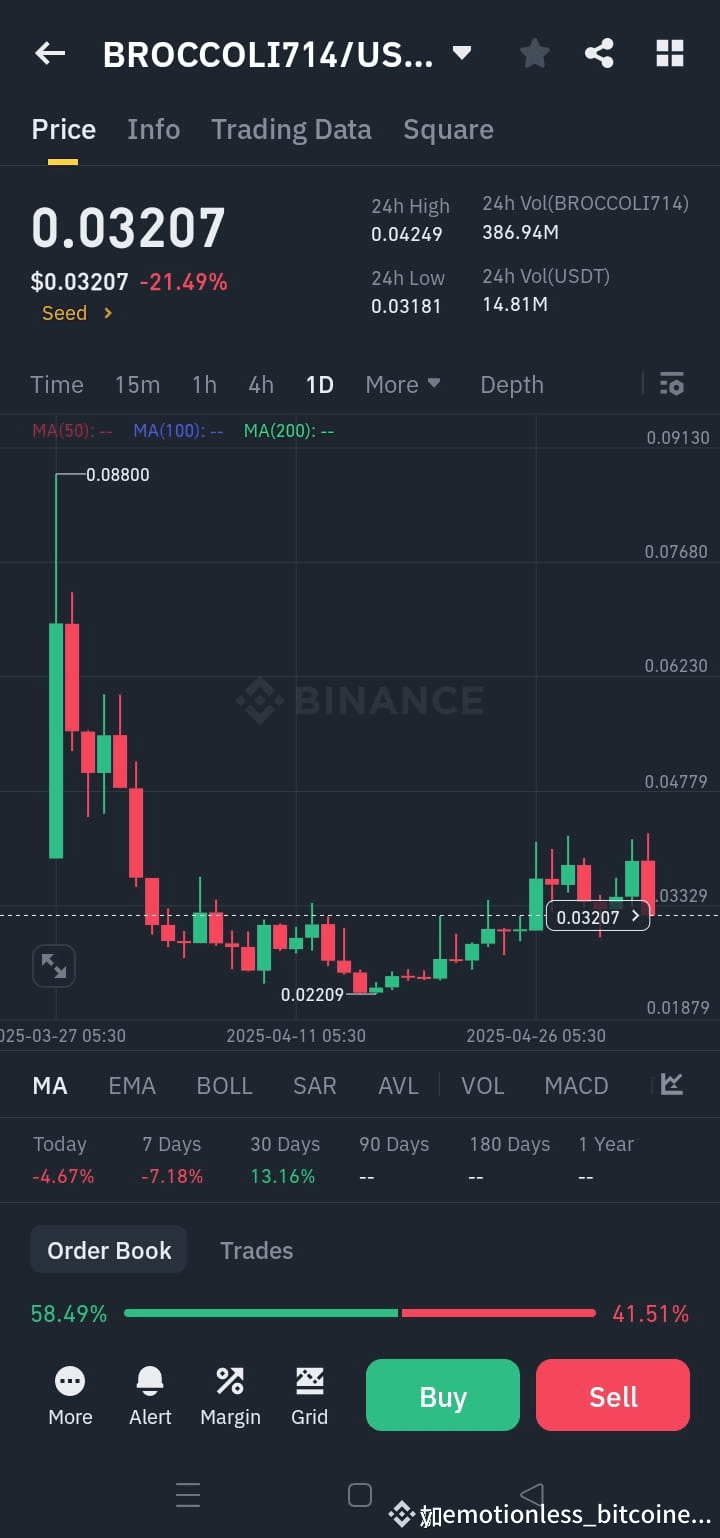This screenshot has width=720, height=1538.
Task: Toggle the VOL indicator display
Action: [x=483, y=1085]
